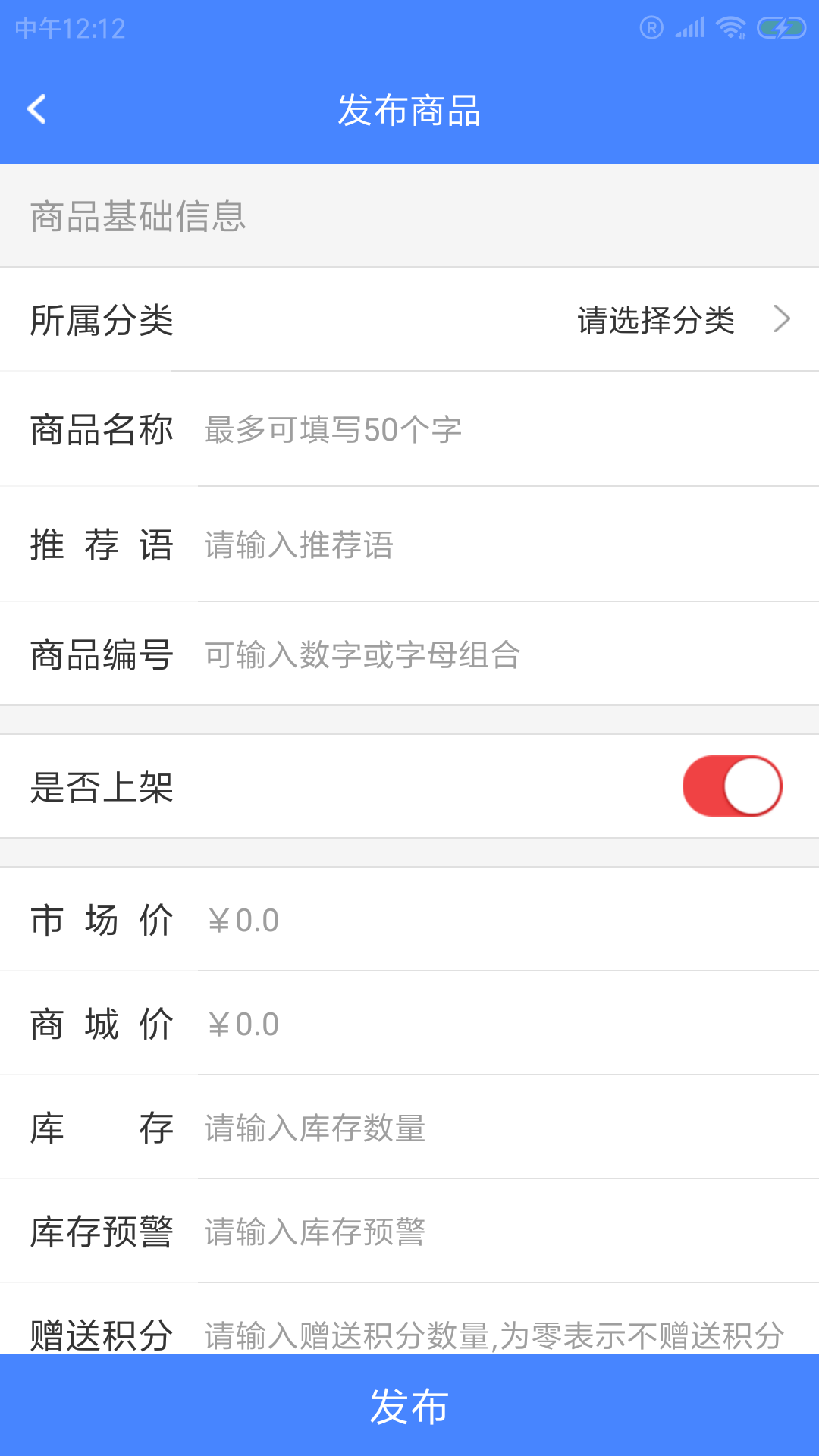
Task: Go back using the header arrow
Action: pos(36,109)
